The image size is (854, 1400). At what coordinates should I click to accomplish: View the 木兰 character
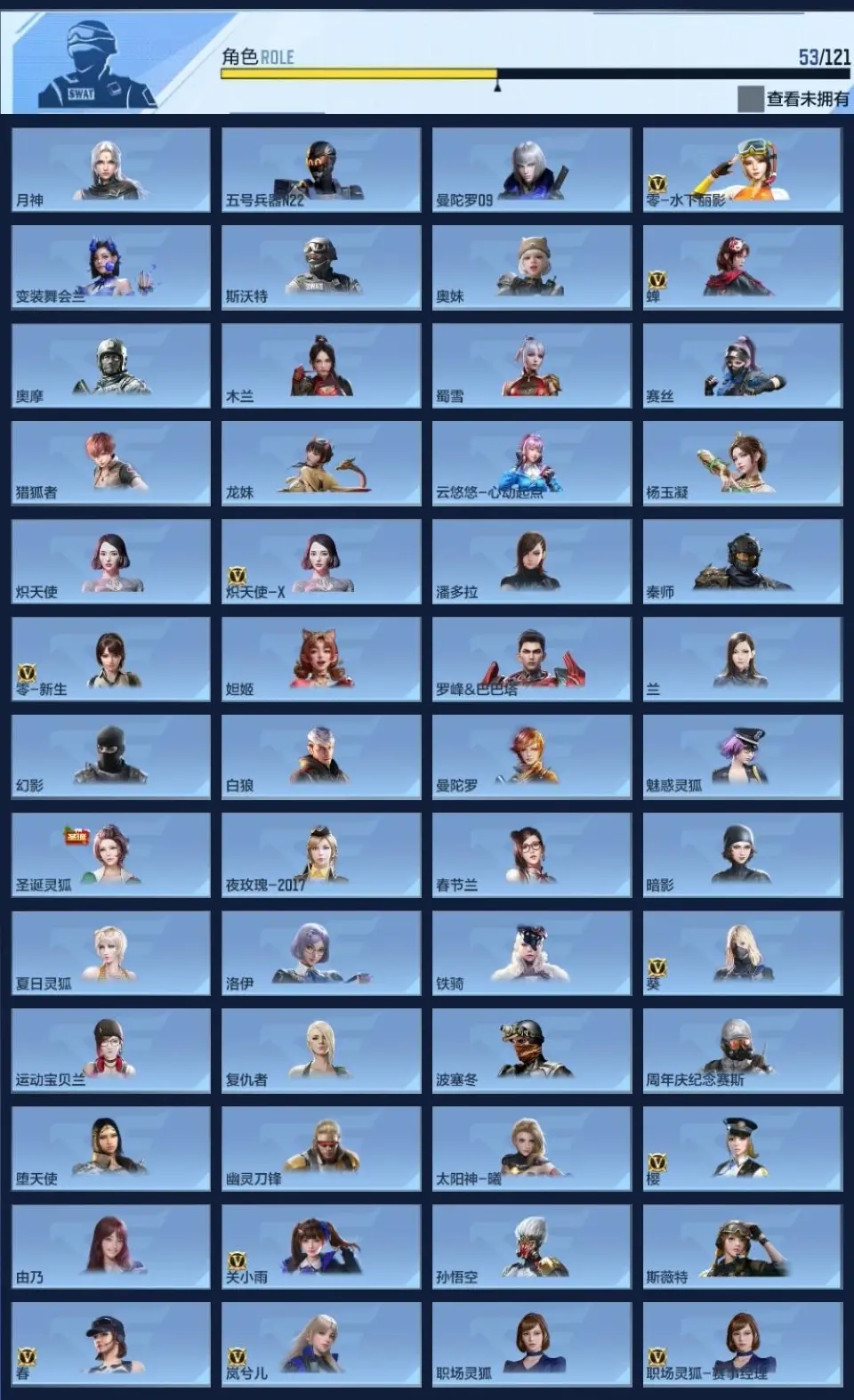[x=321, y=366]
